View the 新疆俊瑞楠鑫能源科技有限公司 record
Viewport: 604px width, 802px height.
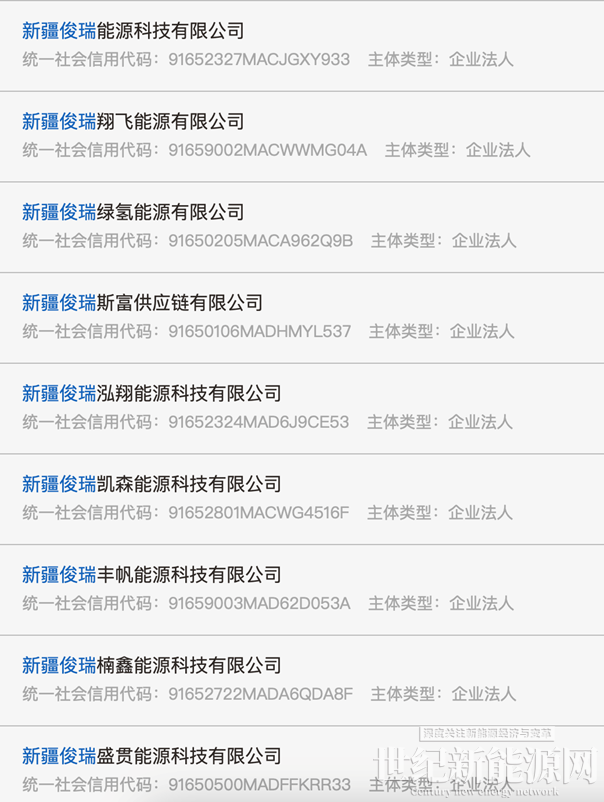point(151,665)
